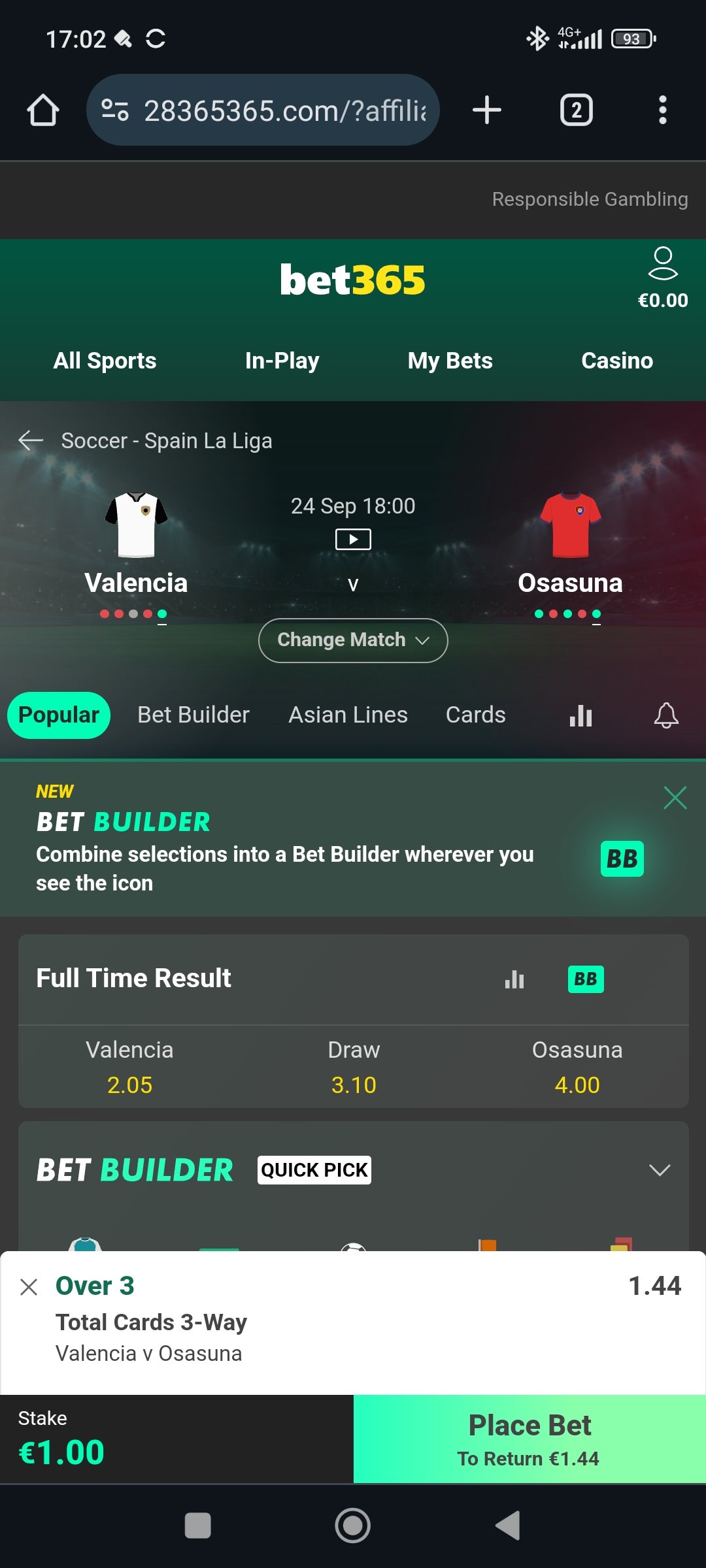This screenshot has width=706, height=1568.
Task: Collapse the Bet Builder Quick Pick section
Action: (x=660, y=1170)
